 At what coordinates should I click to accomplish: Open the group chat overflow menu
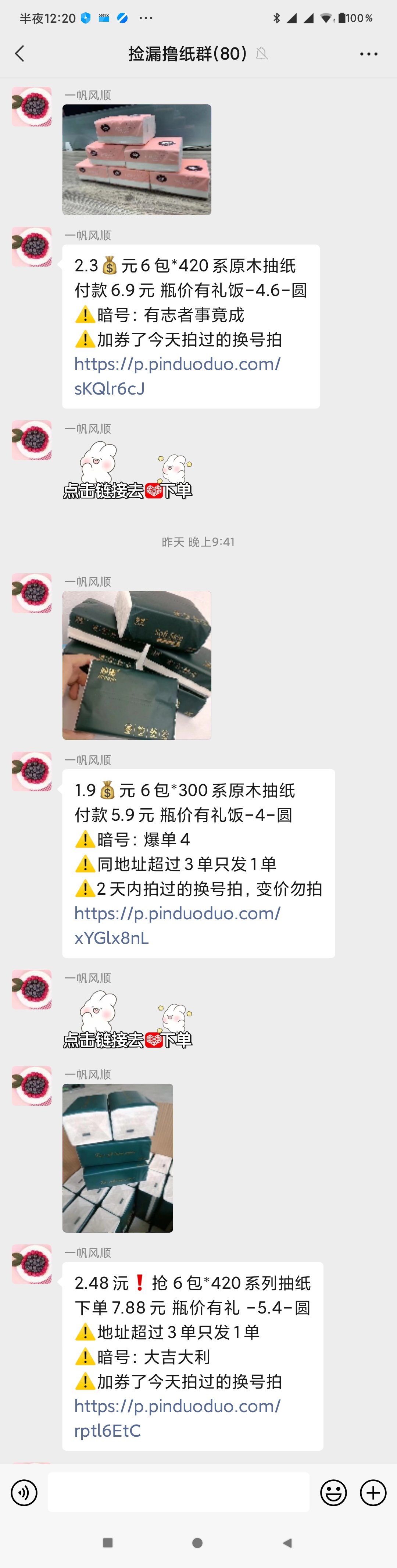368,54
